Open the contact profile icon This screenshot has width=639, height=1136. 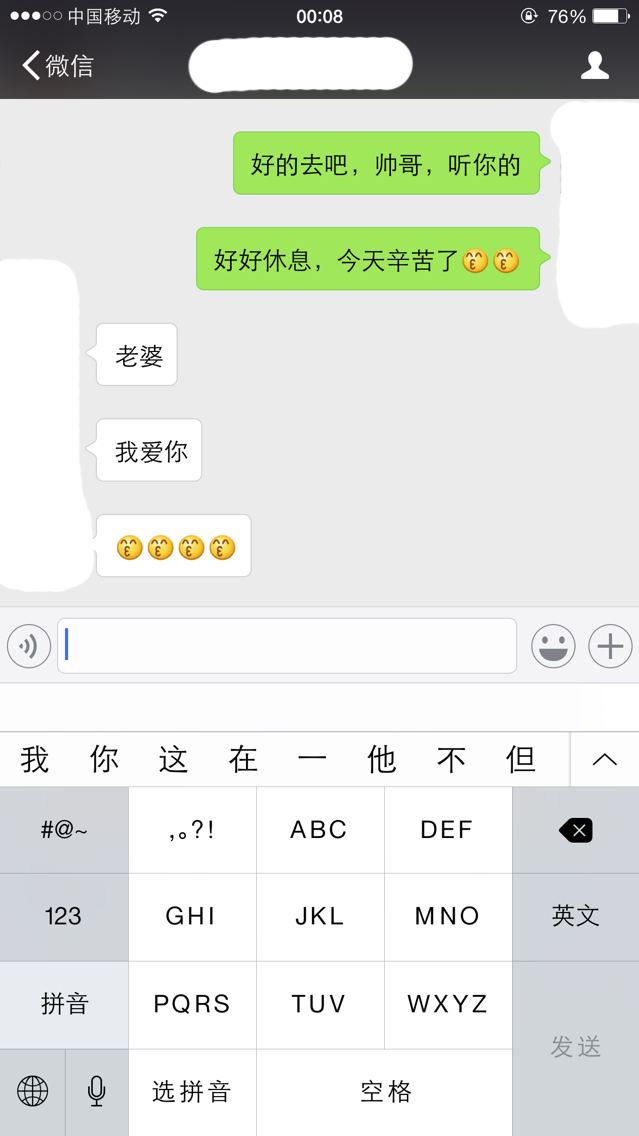595,65
